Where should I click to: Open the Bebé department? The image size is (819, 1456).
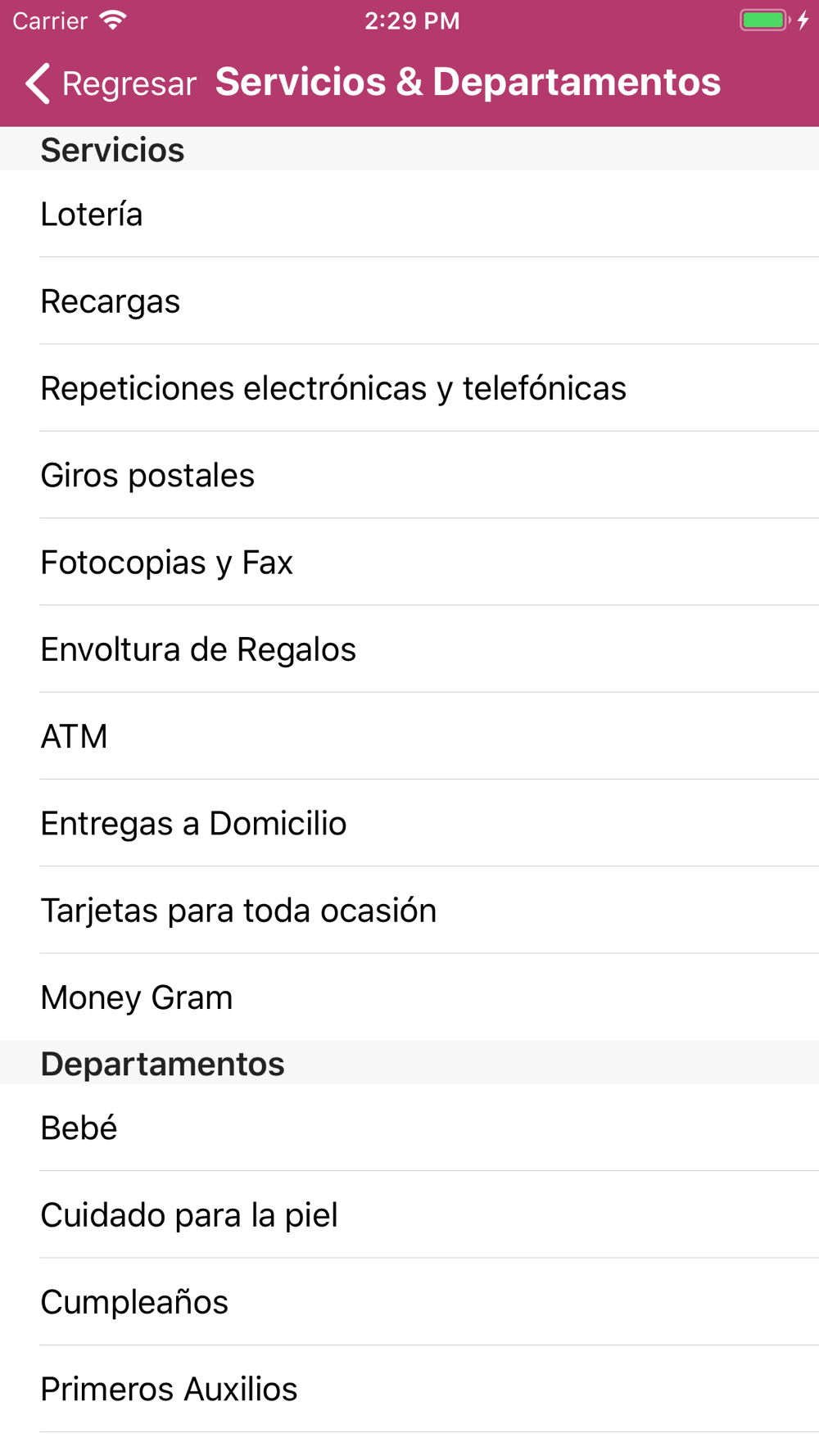click(409, 1128)
